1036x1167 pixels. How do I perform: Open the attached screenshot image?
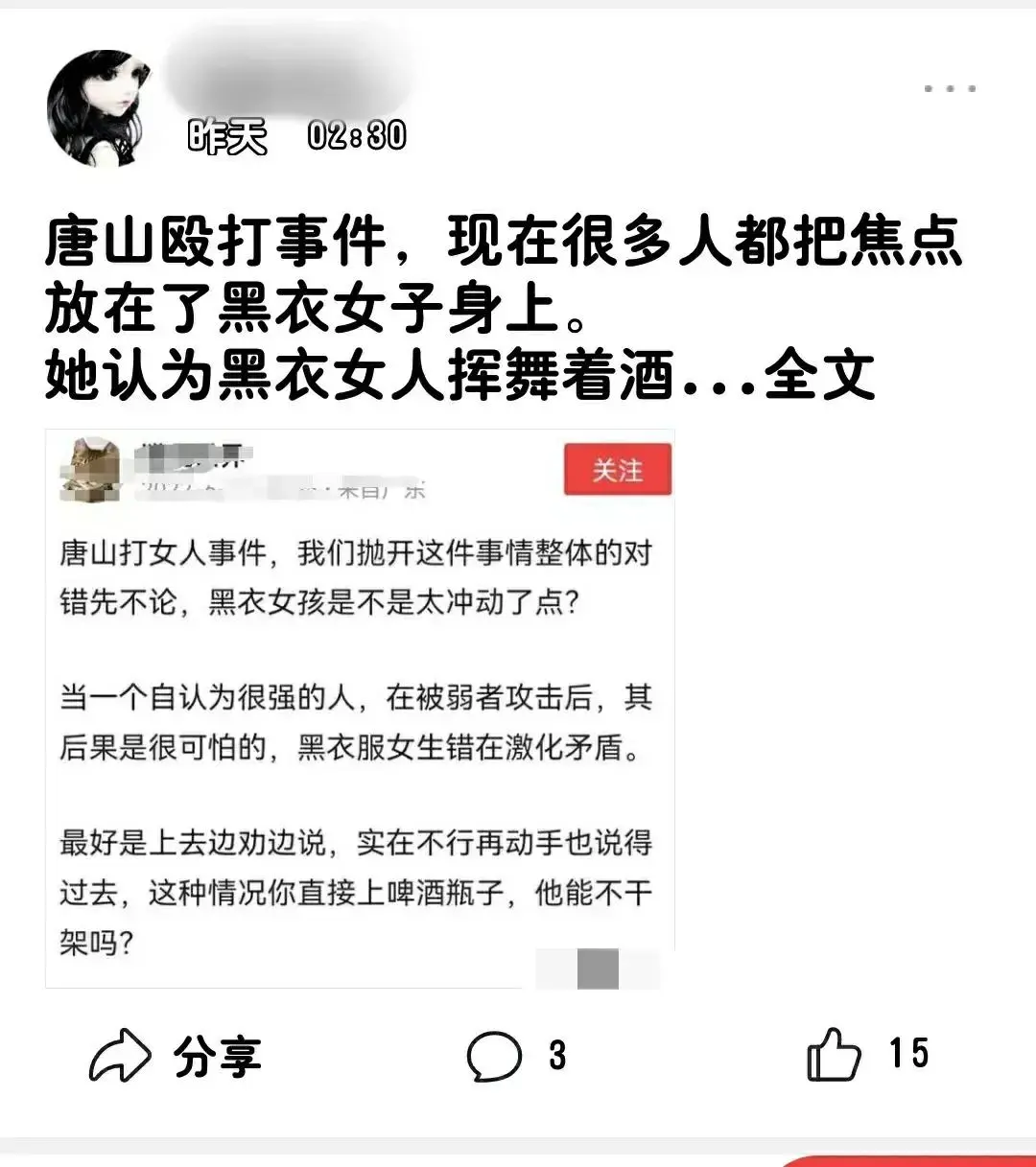tap(360, 710)
